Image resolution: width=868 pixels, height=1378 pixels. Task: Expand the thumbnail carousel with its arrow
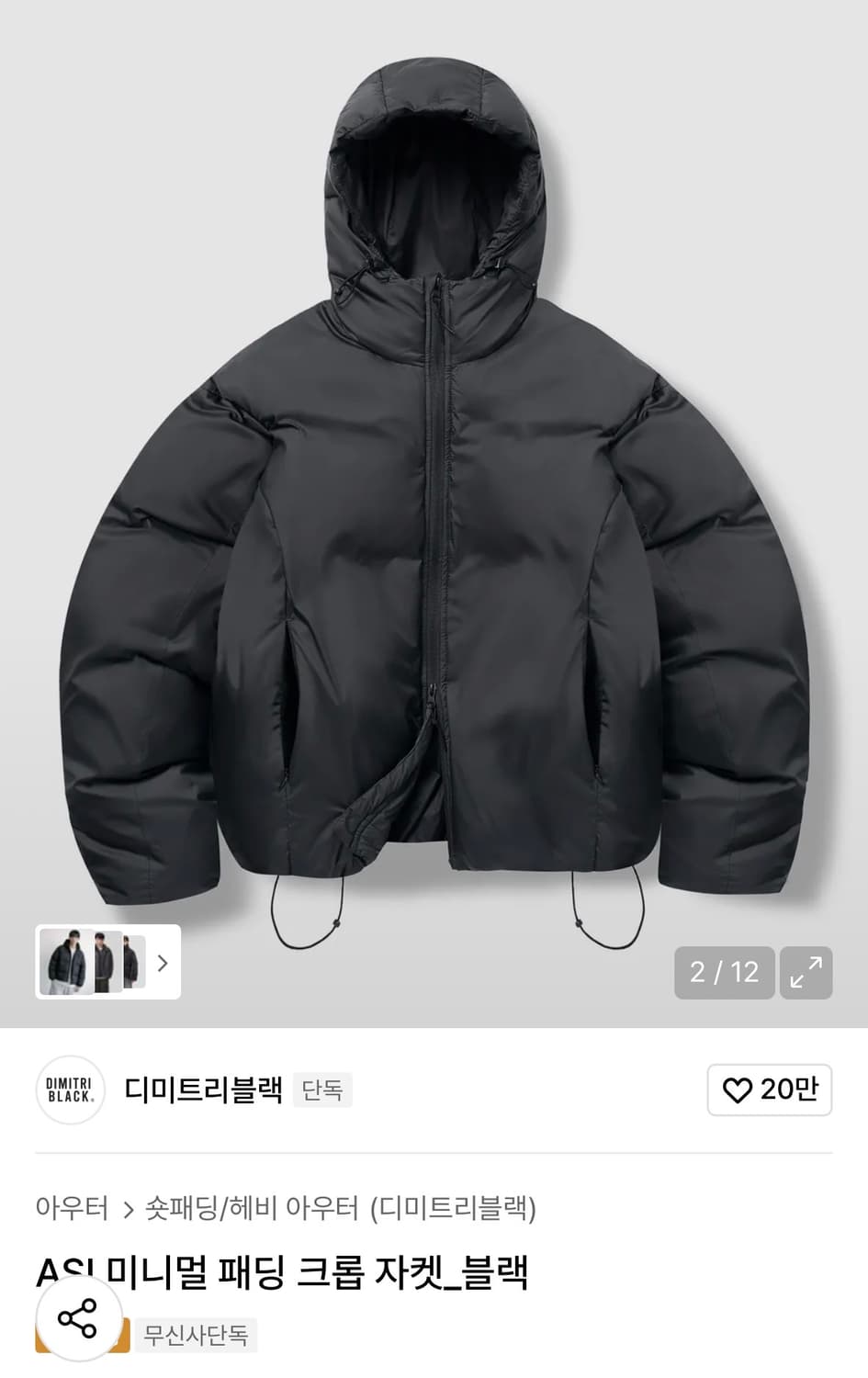point(163,963)
